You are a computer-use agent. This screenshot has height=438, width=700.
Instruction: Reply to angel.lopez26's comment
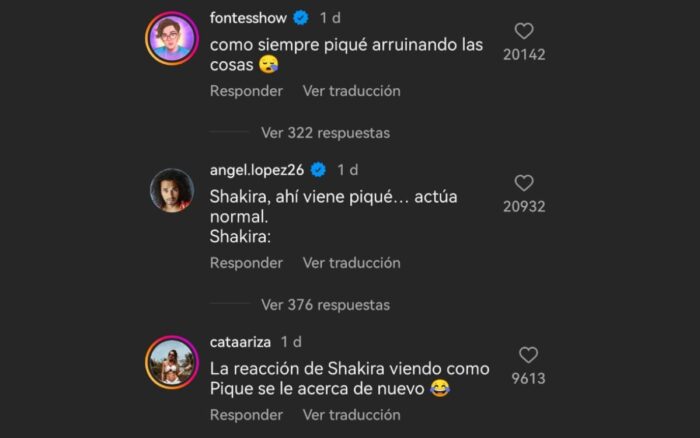click(x=246, y=263)
